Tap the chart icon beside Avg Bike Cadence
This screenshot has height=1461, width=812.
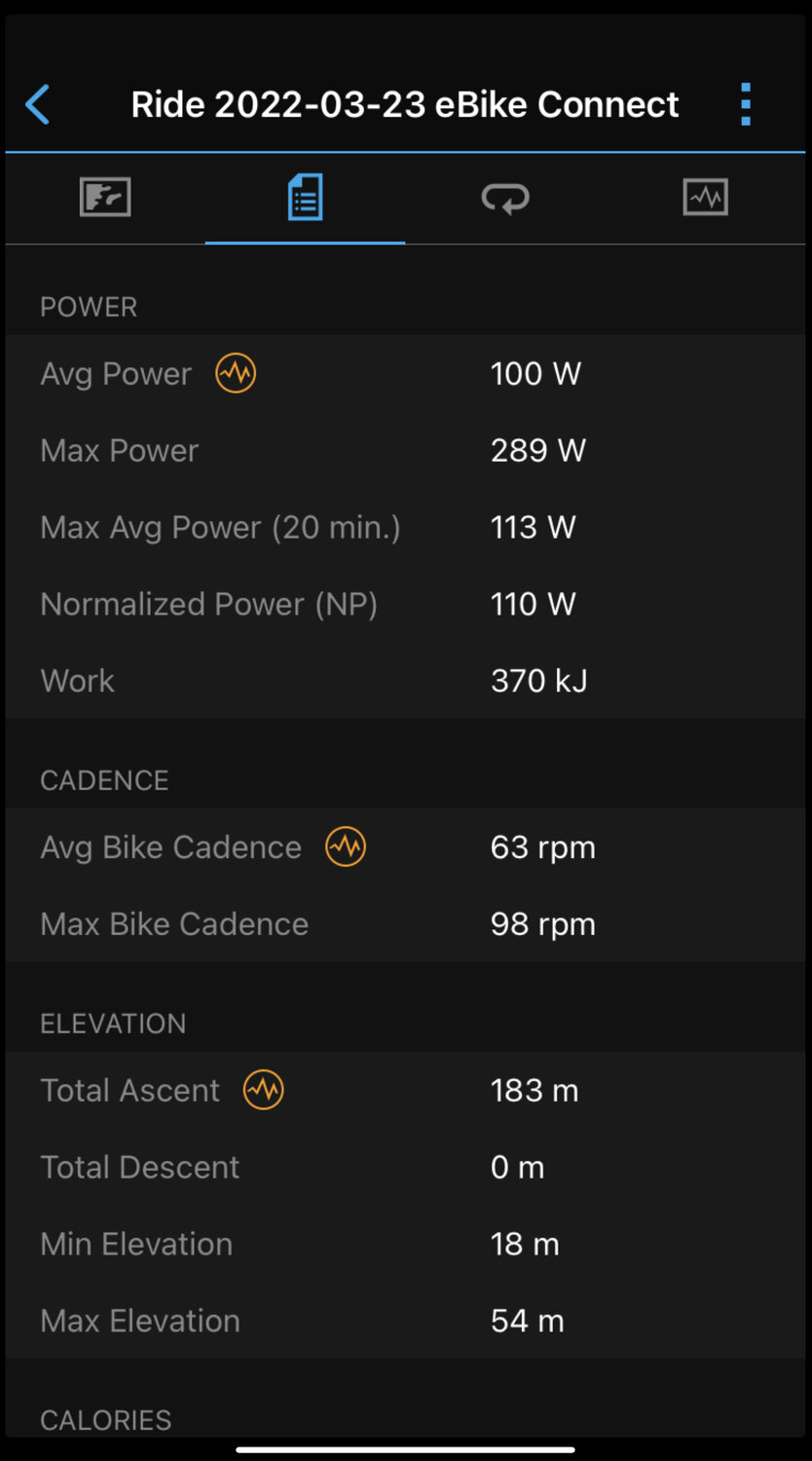(x=346, y=847)
